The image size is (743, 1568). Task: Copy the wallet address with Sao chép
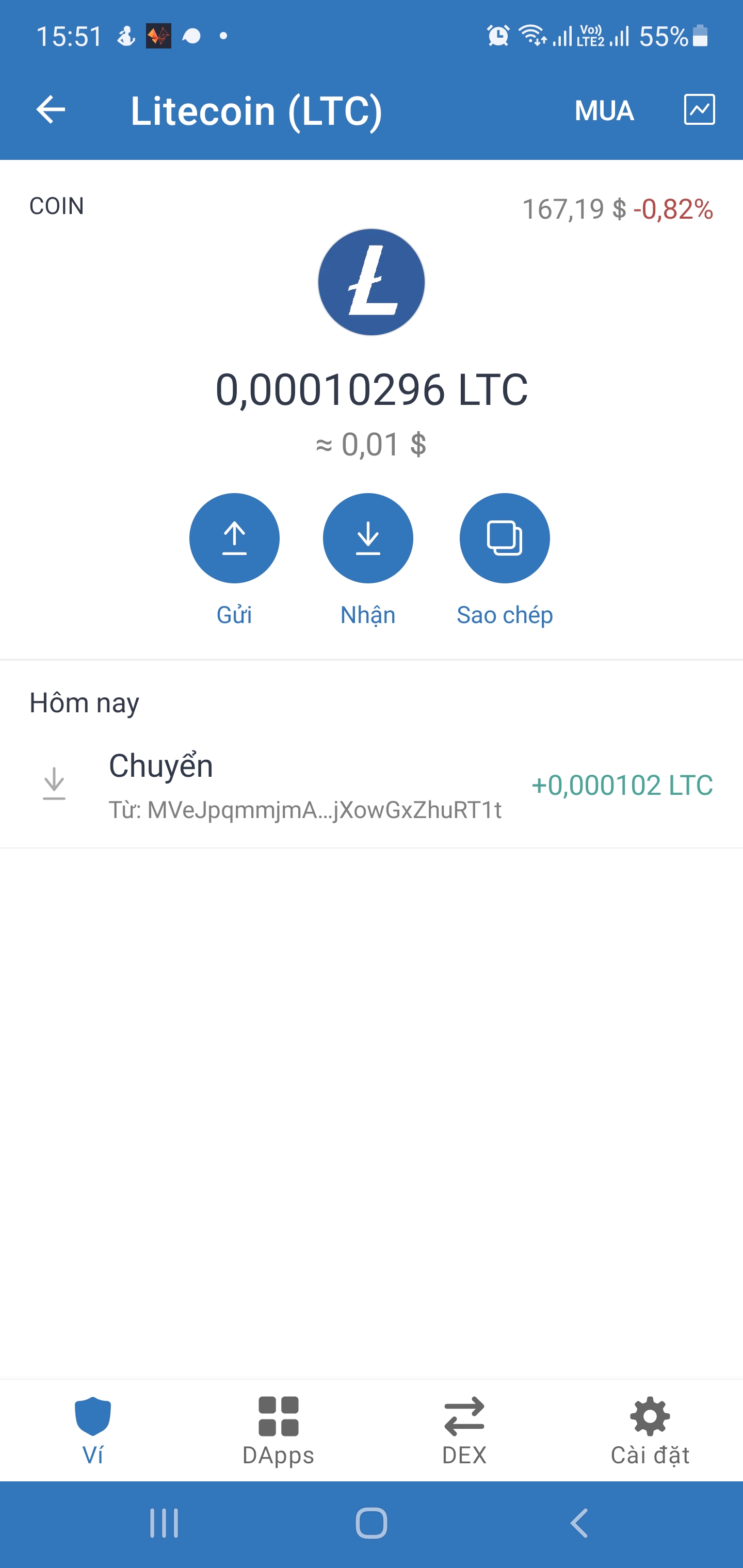(x=504, y=538)
